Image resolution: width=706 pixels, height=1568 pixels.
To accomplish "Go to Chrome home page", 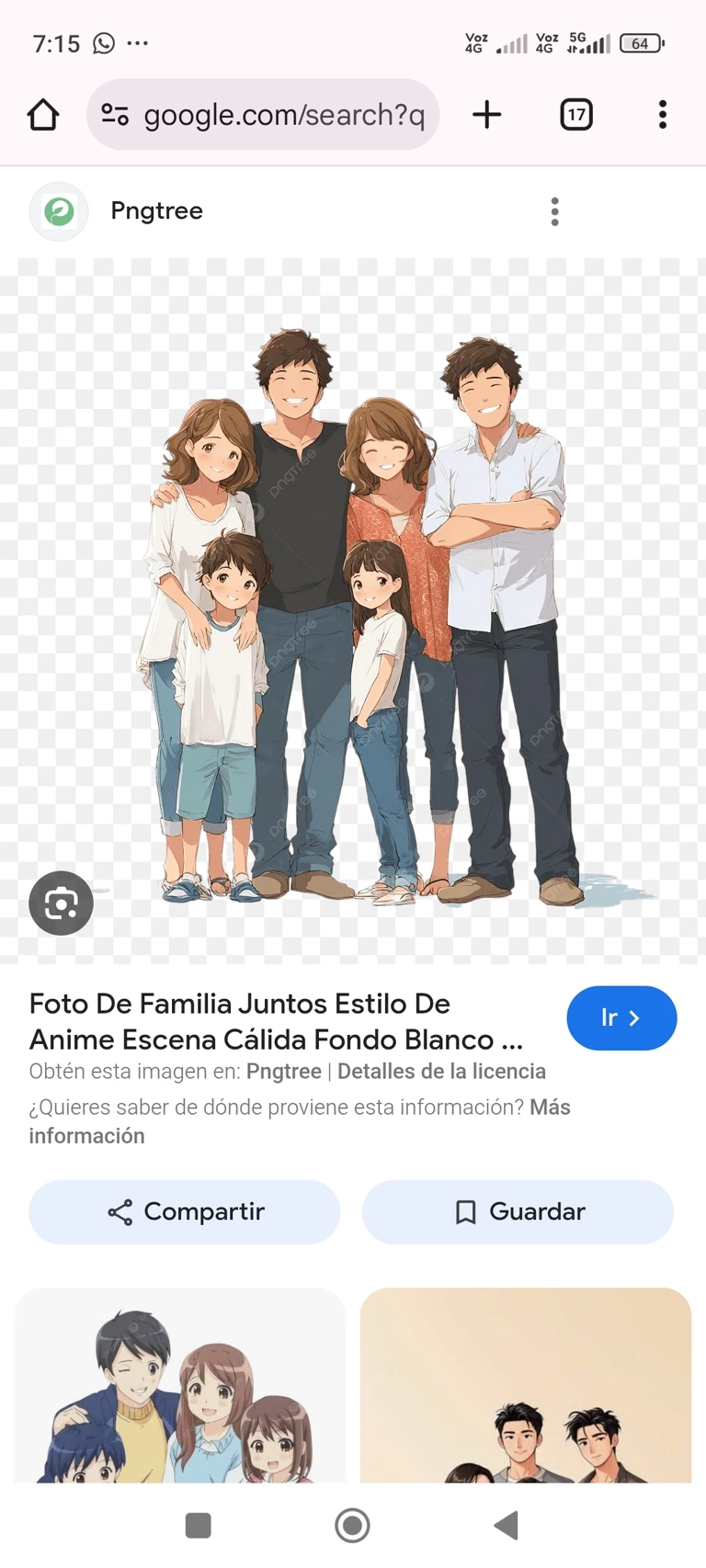I will [43, 115].
